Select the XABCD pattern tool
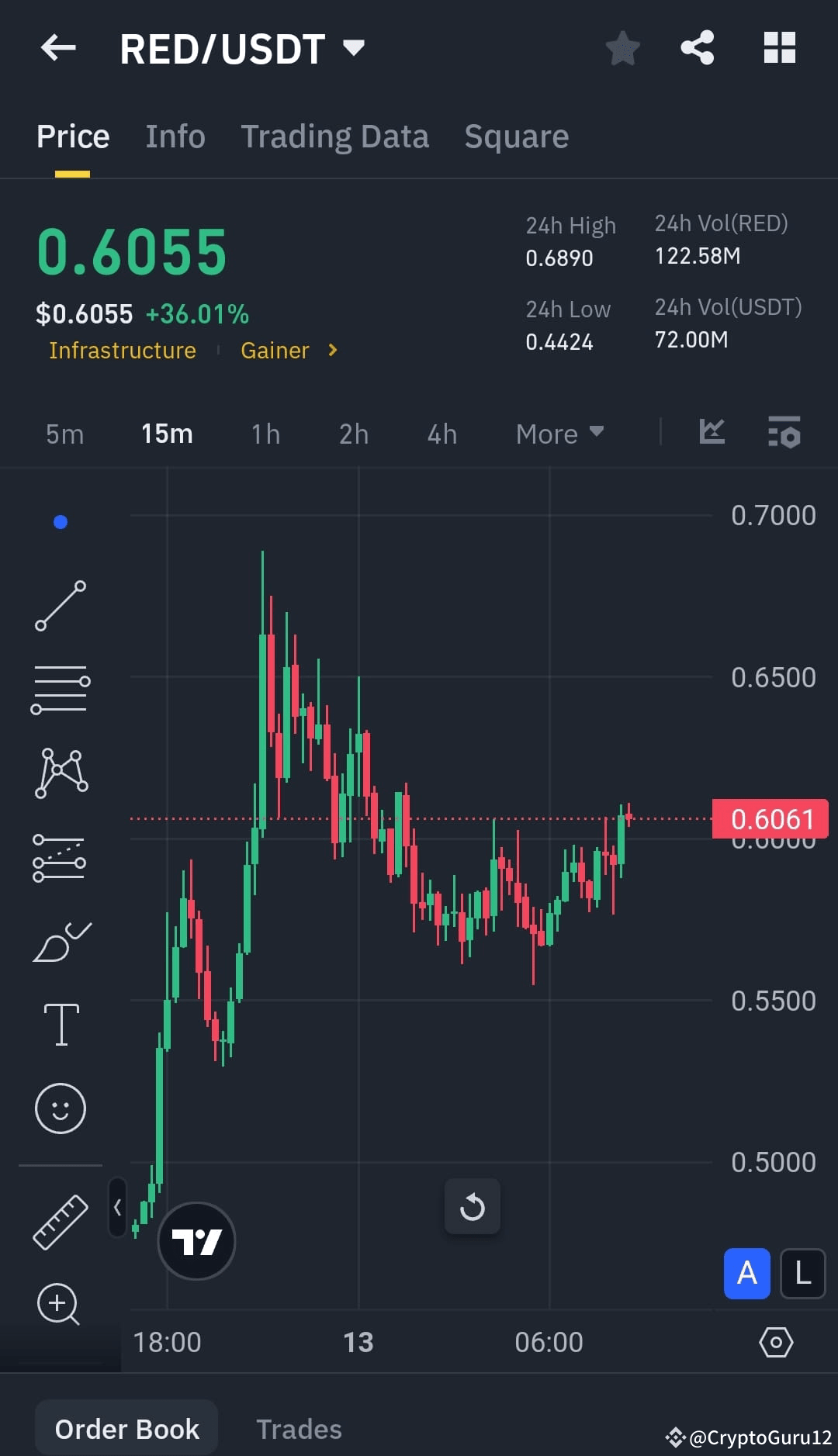Image resolution: width=838 pixels, height=1456 pixels. point(61,772)
